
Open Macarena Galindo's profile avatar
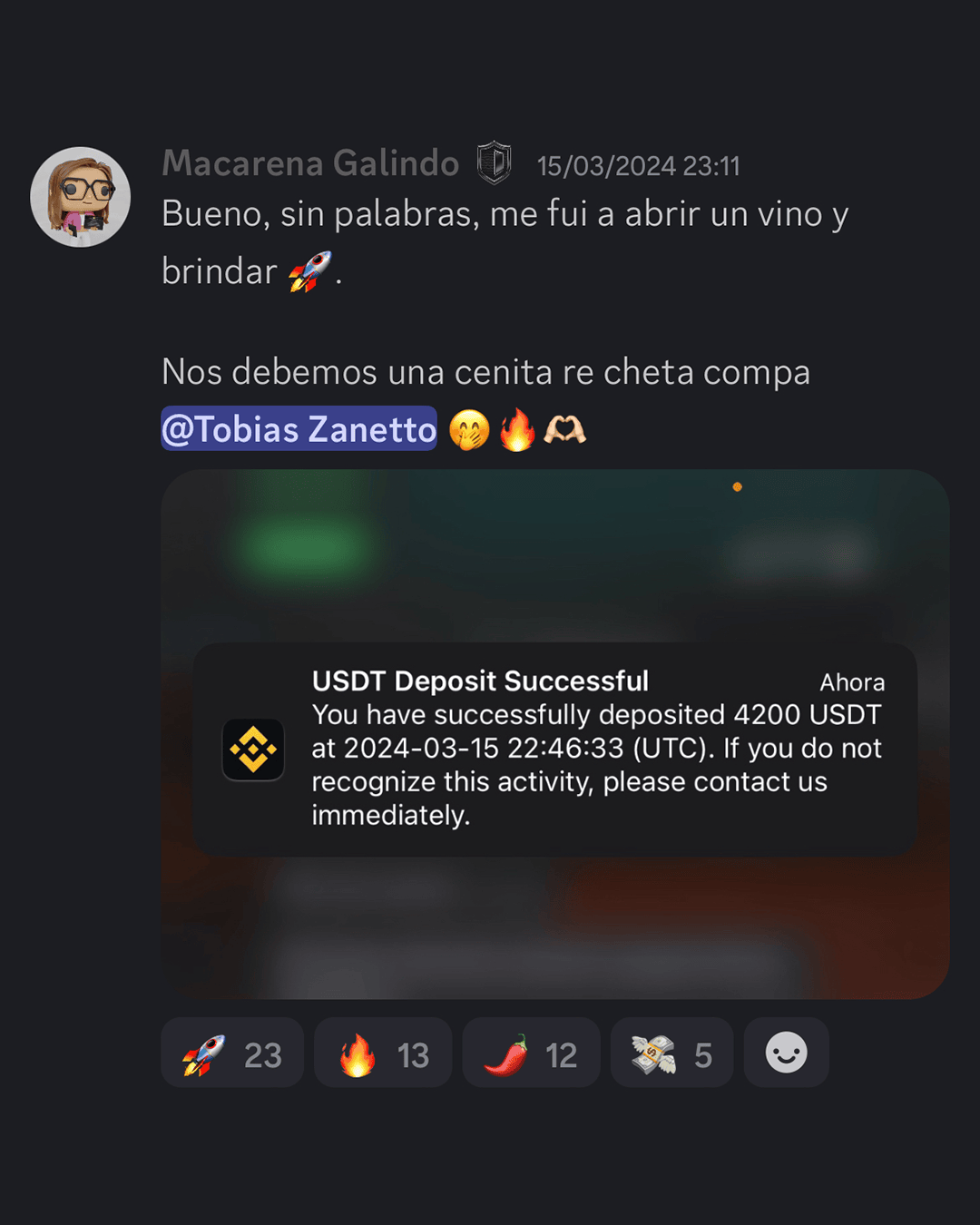(80, 197)
